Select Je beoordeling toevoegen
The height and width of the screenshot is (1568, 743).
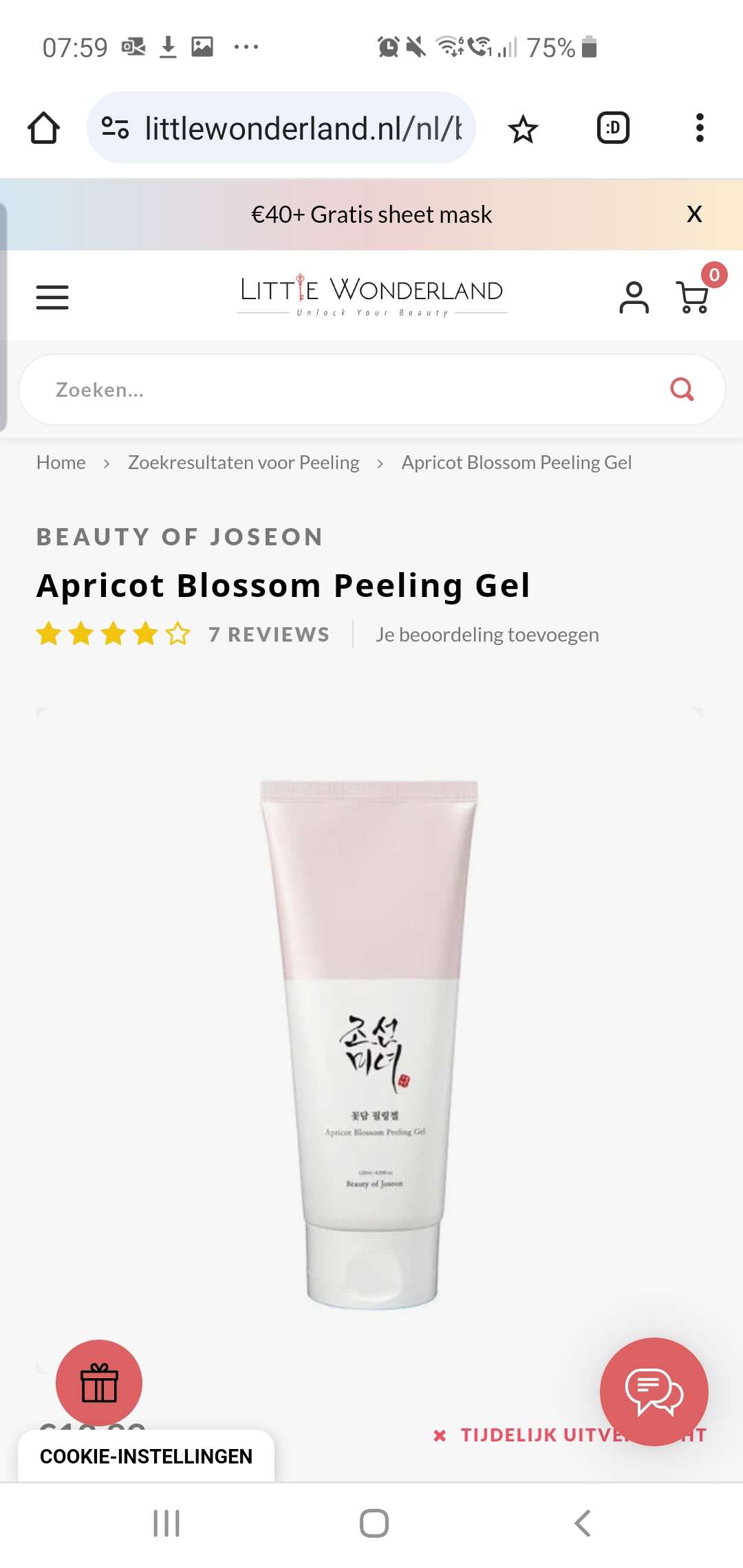487,635
